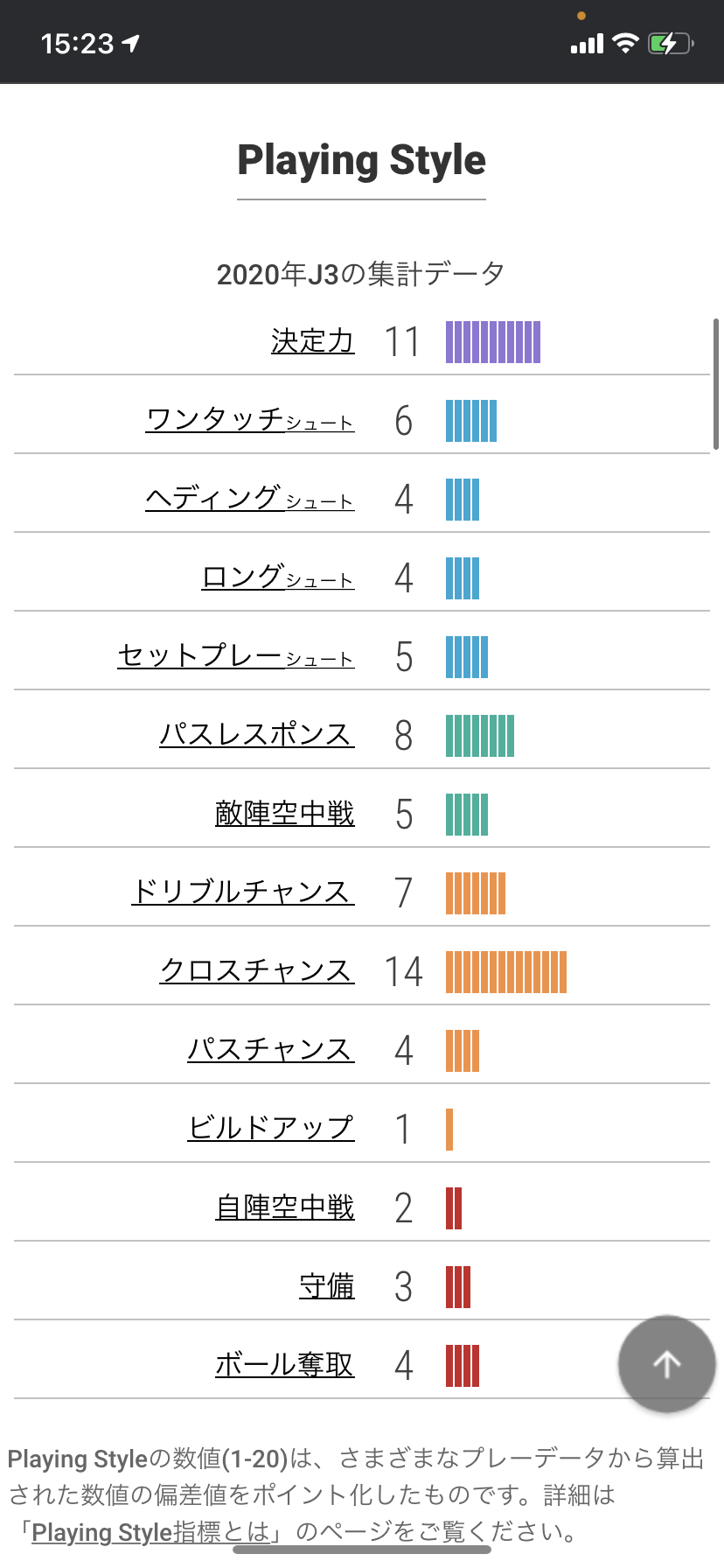Tap the 自陣空中戦 link
Viewport: 724px width, 1568px height.
(x=284, y=1207)
